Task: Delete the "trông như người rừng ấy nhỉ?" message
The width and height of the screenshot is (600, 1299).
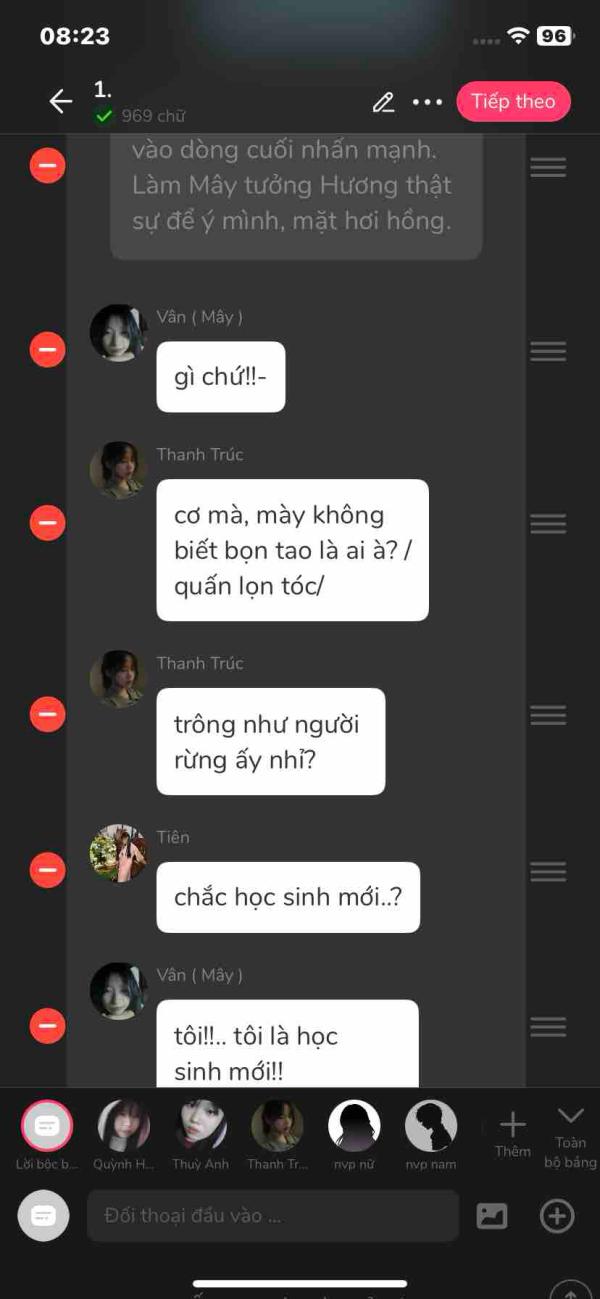Action: 47,713
